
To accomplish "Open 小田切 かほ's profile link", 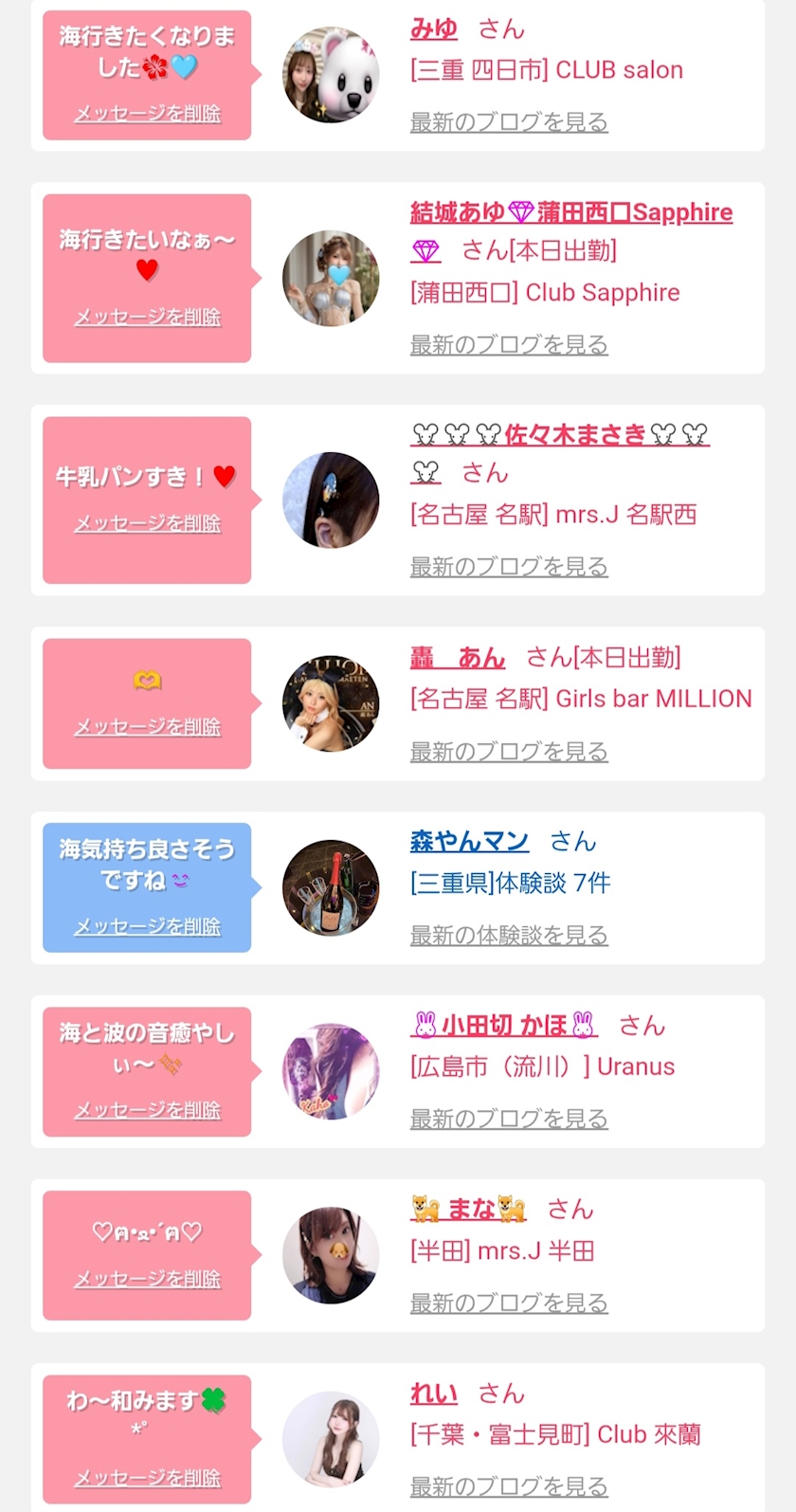I will pyautogui.click(x=505, y=1025).
